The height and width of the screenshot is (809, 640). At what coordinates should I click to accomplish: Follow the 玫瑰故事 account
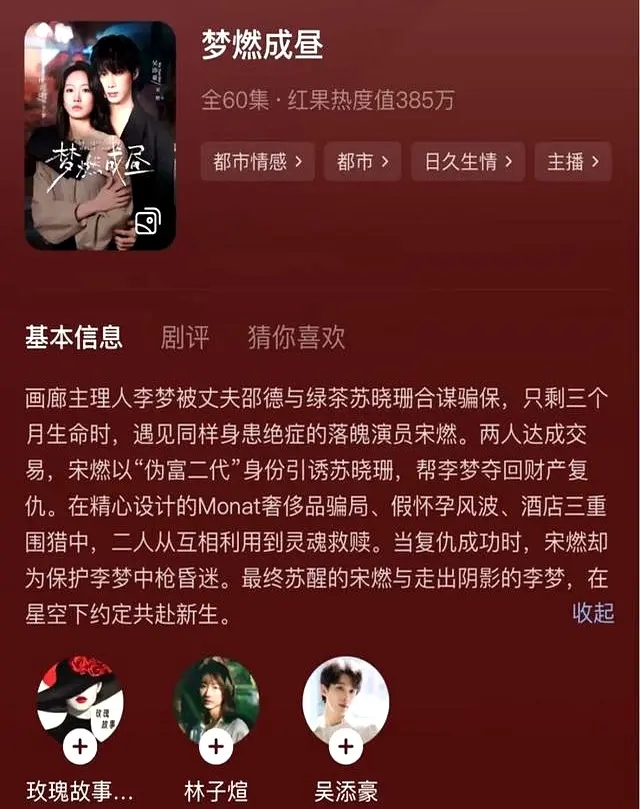80,745
